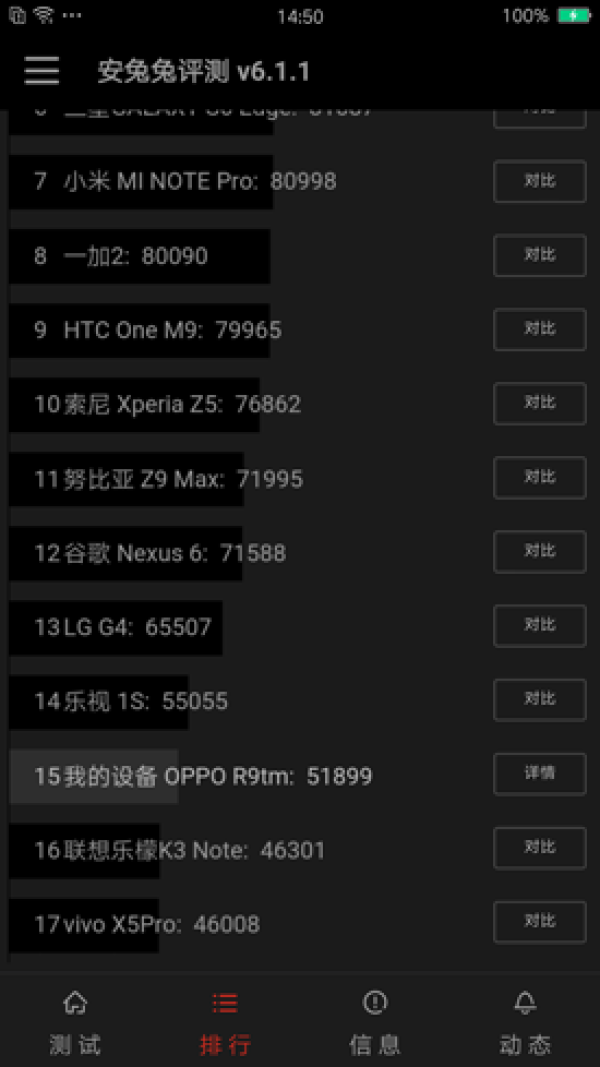Tap 对比 for 联想乐檬K3 Note
The width and height of the screenshot is (600, 1067).
click(x=539, y=848)
